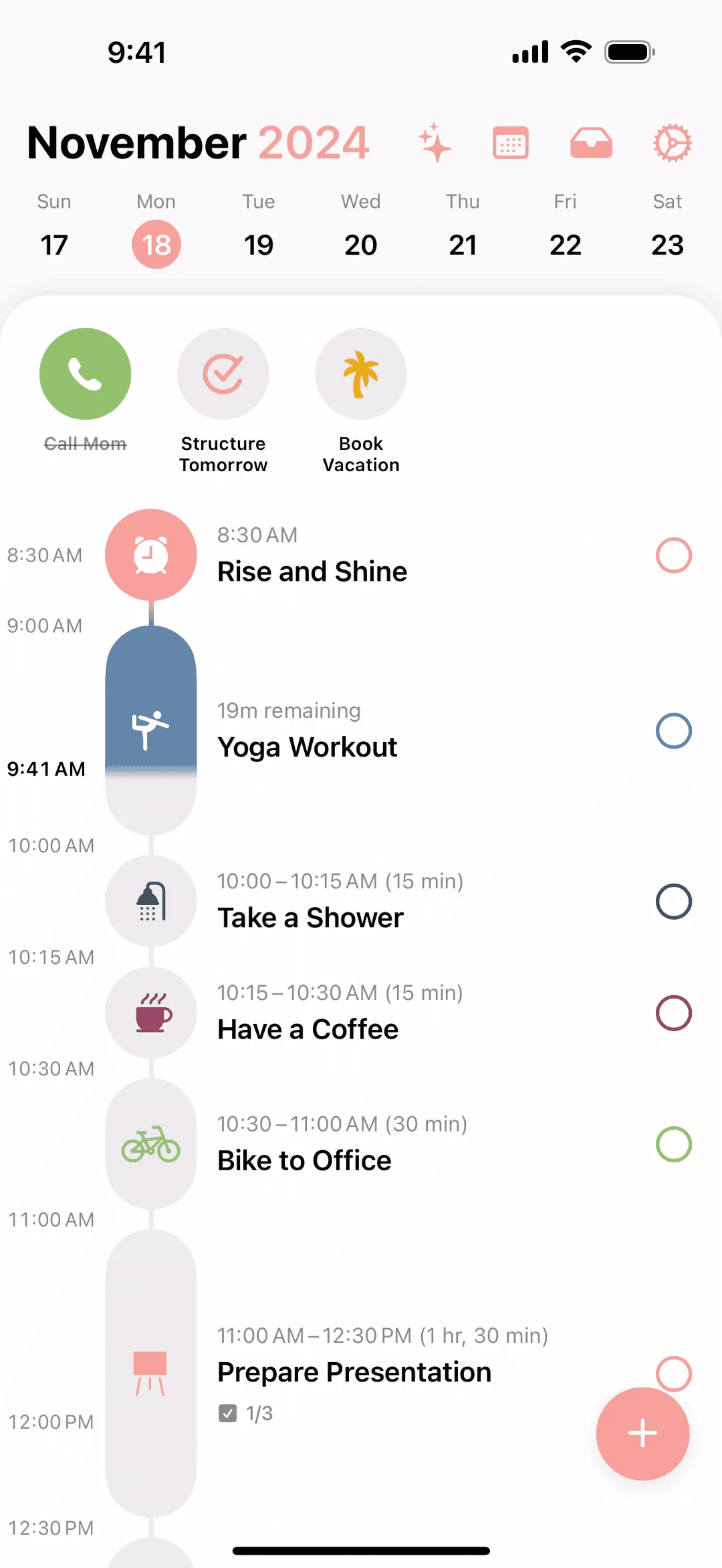Tap the November 2024 month title

(198, 142)
